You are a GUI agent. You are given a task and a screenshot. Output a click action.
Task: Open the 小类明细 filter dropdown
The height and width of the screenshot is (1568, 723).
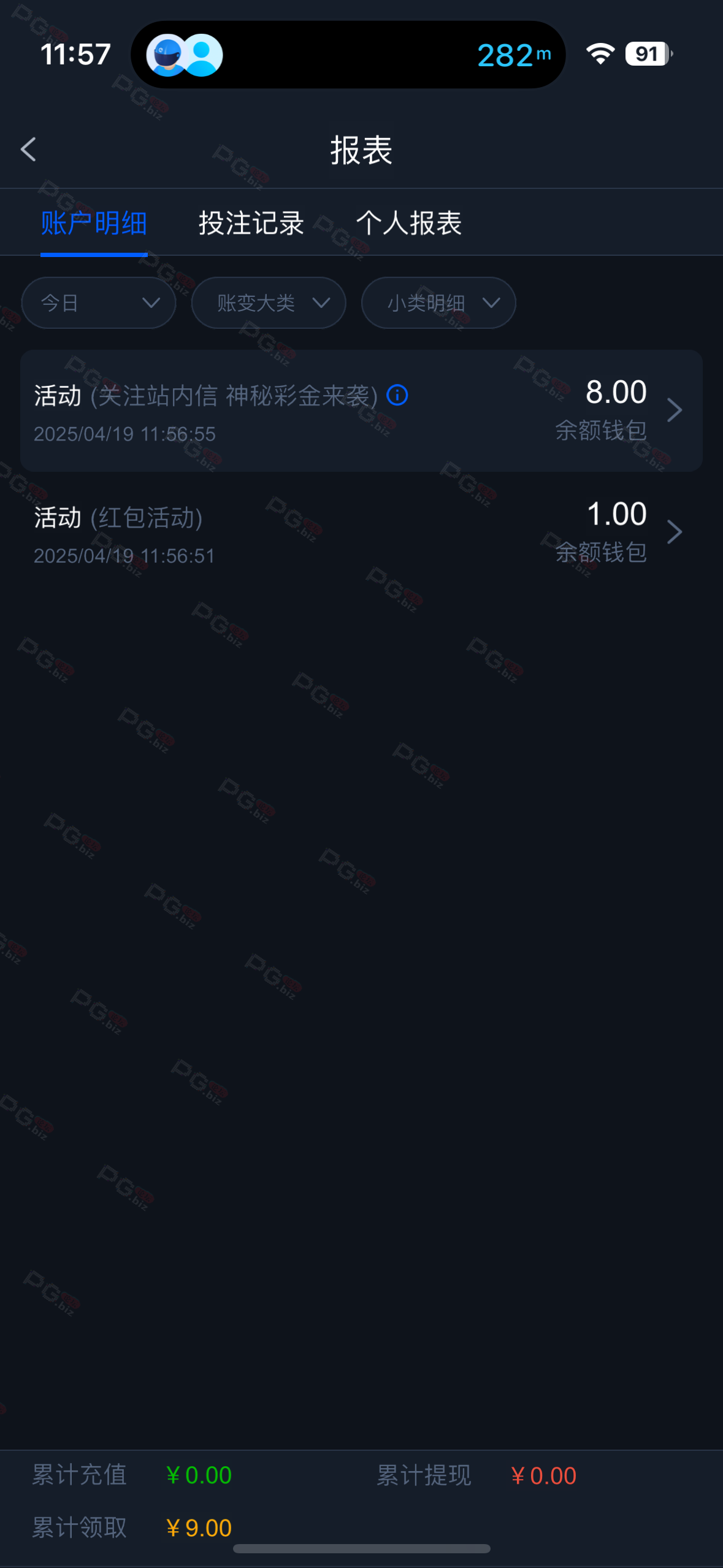point(438,302)
